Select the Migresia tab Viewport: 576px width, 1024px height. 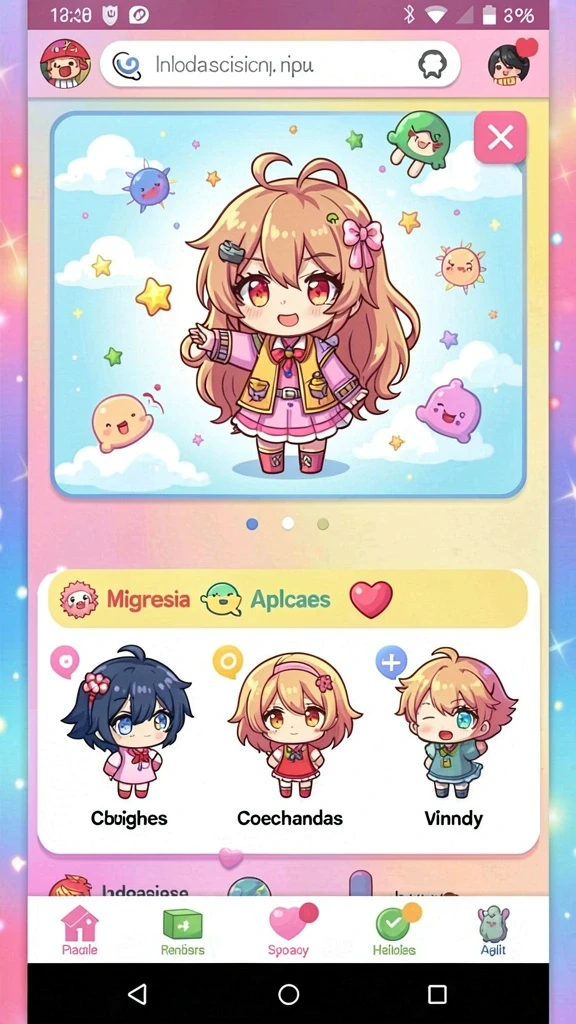125,600
